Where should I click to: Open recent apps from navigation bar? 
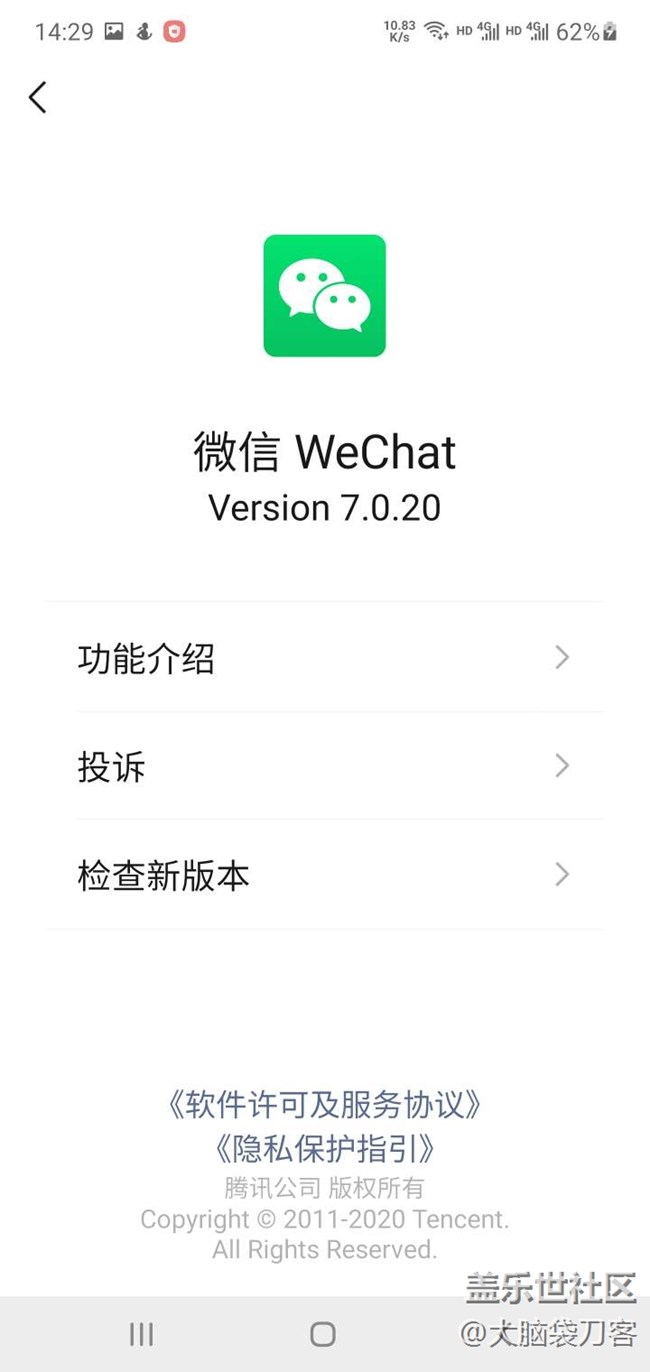click(141, 1333)
